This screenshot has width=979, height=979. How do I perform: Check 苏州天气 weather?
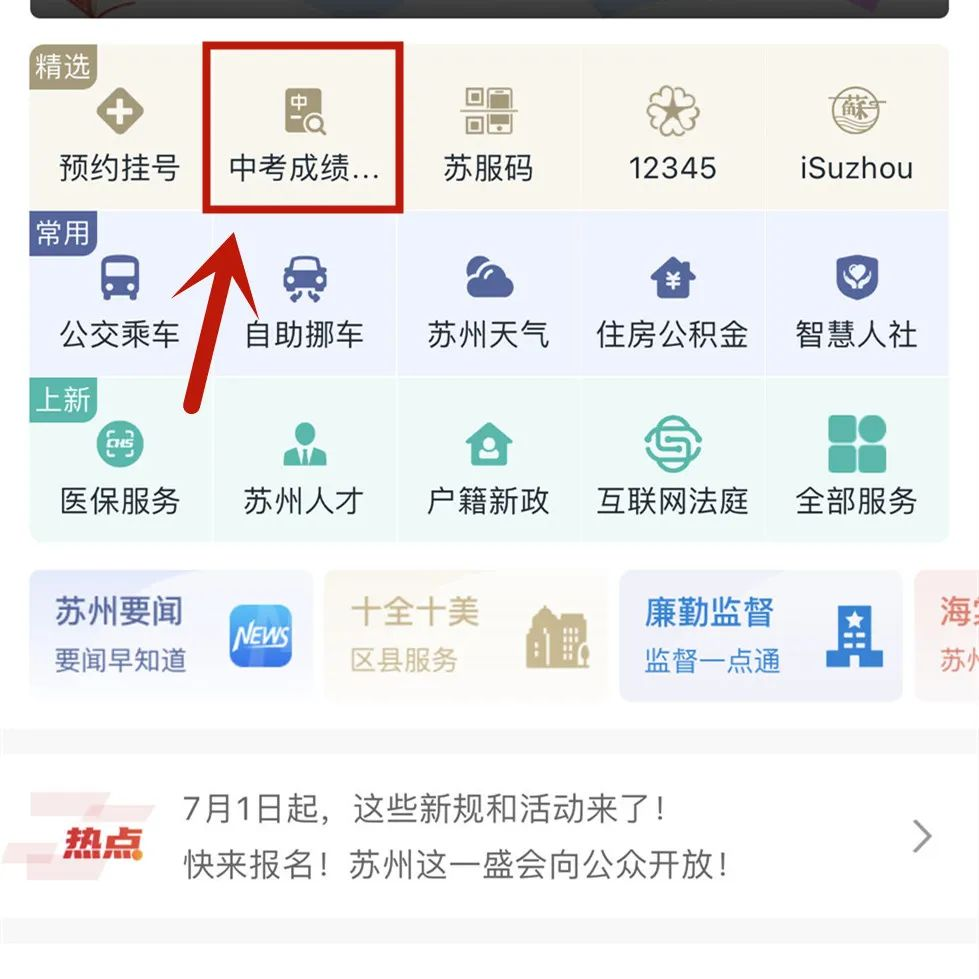[x=488, y=298]
